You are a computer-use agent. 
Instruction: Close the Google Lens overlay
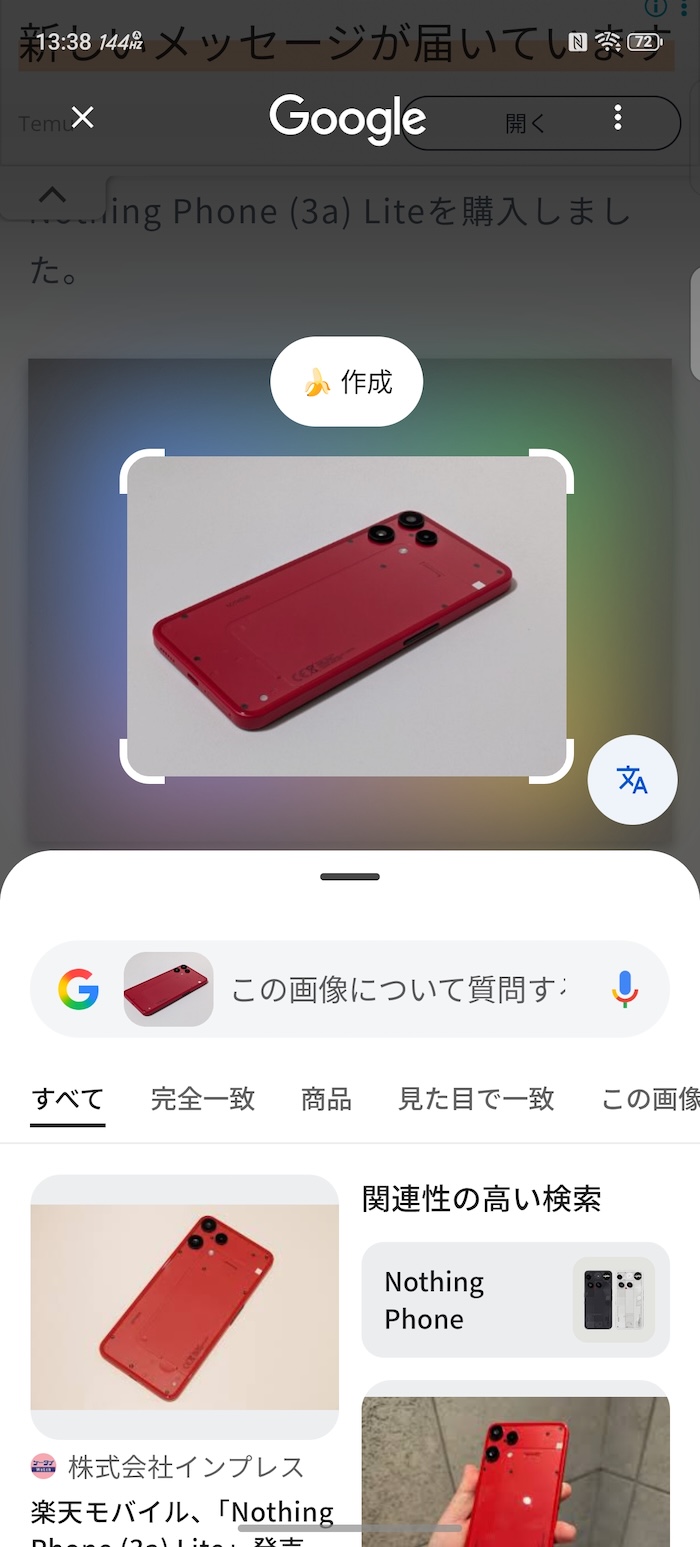click(82, 118)
